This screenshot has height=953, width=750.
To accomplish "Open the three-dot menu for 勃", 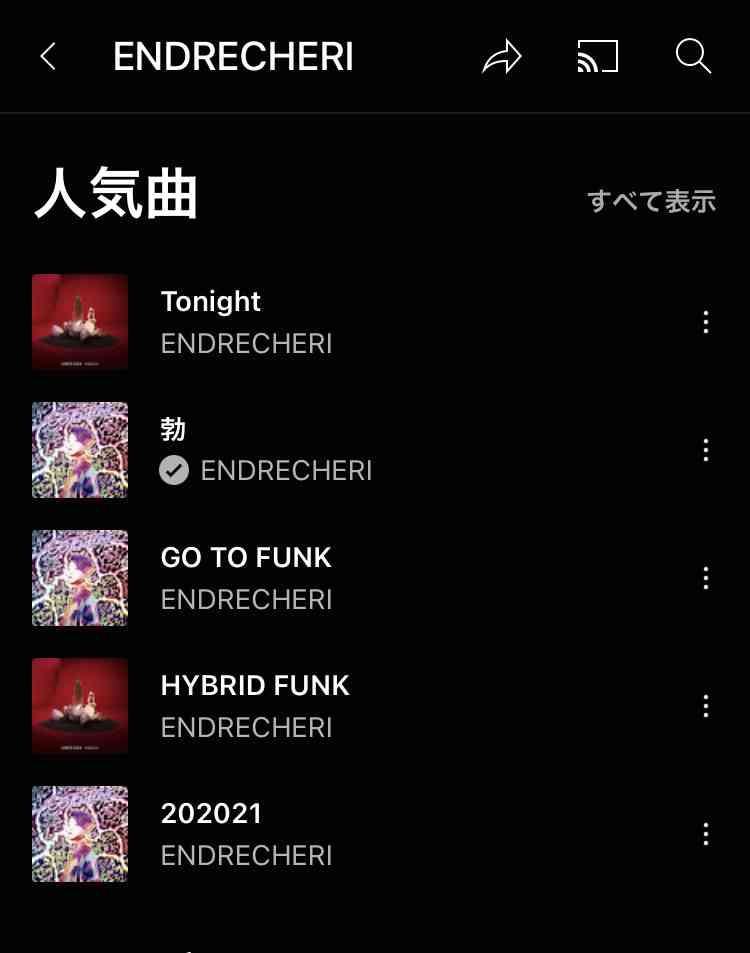I will click(x=705, y=450).
